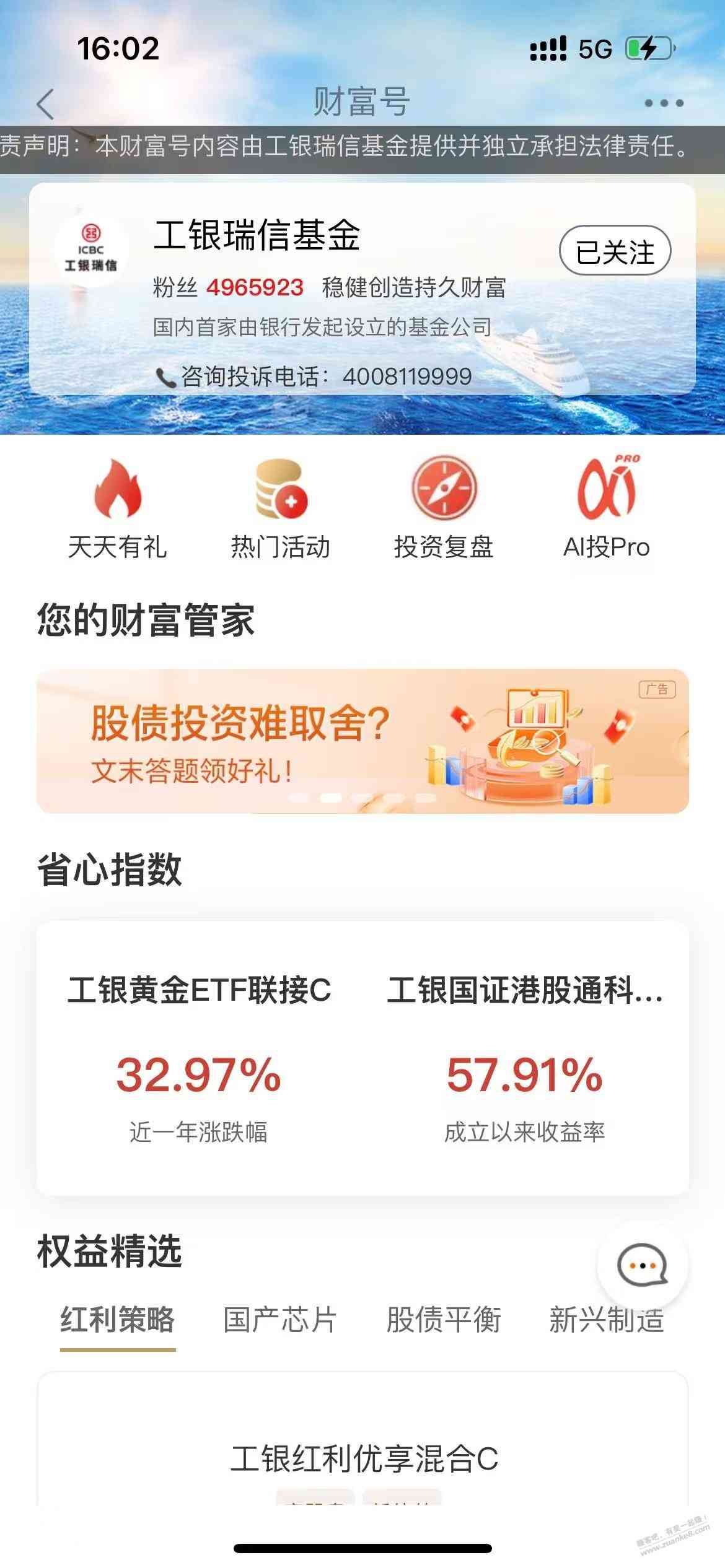
Task: Open 工银红利优享混合C fund
Action: point(364,1458)
